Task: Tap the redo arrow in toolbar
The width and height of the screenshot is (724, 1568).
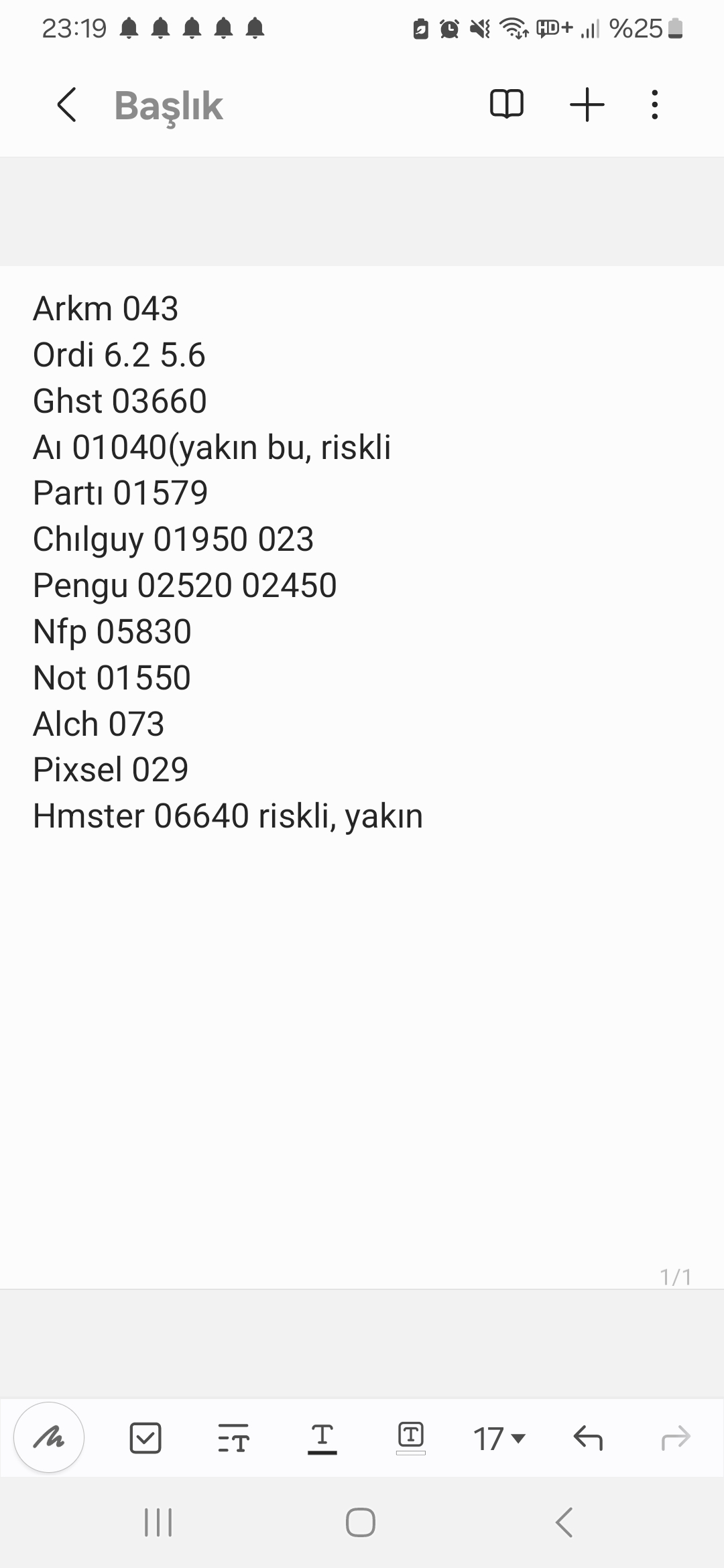Action: point(676,1438)
